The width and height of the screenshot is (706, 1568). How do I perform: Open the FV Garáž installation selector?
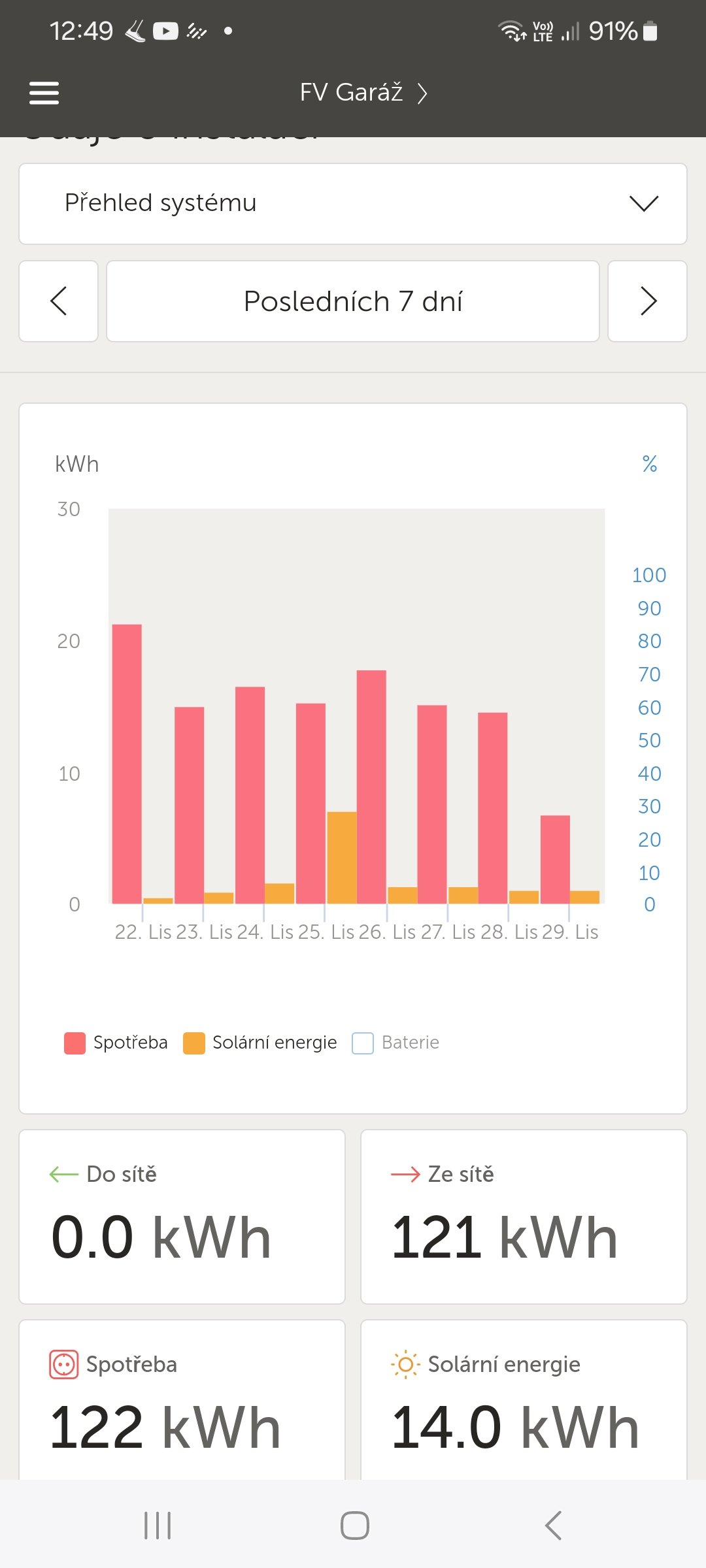pyautogui.click(x=363, y=93)
